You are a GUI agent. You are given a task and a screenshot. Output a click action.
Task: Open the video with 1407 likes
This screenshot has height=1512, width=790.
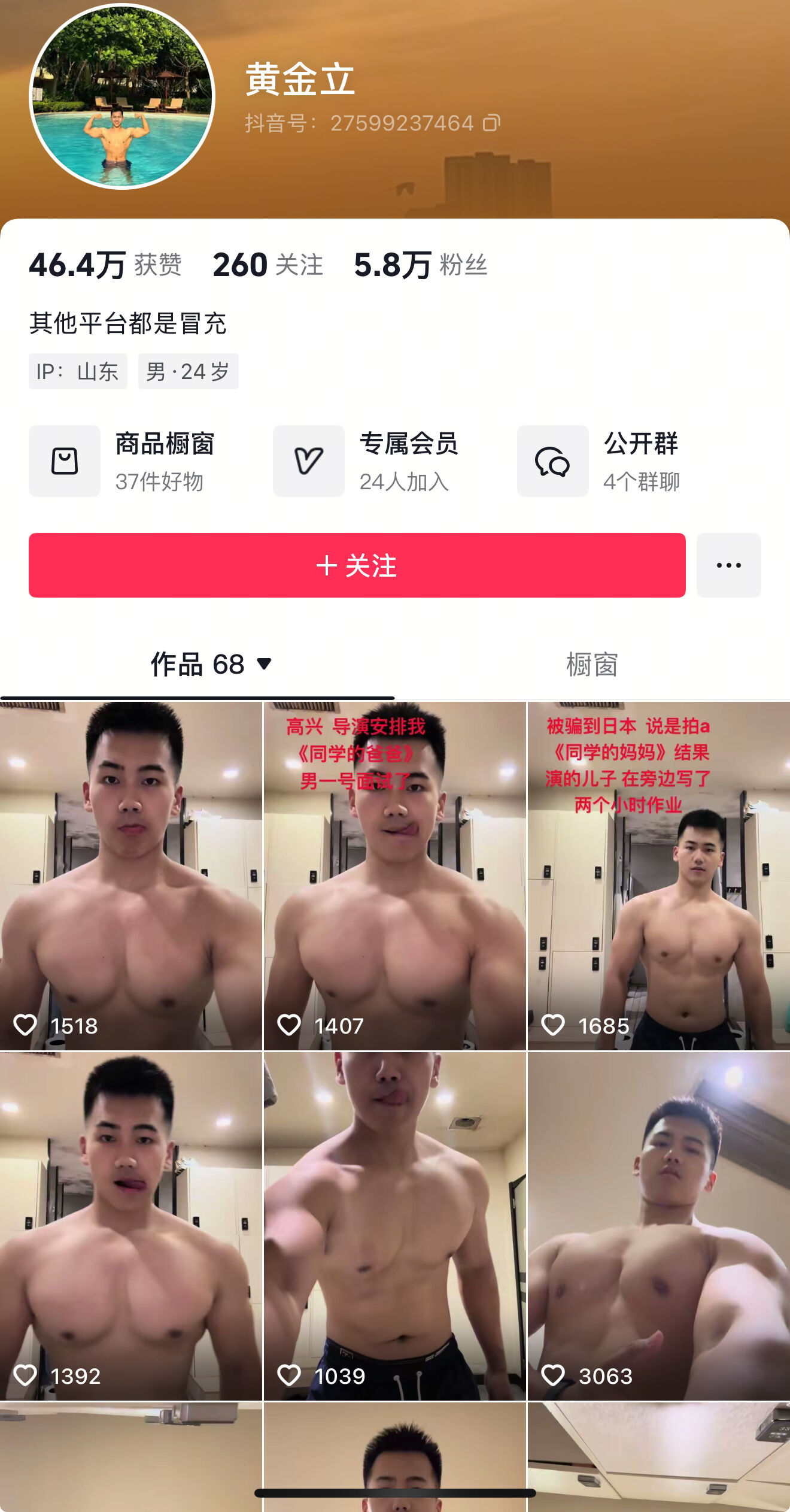[395, 876]
